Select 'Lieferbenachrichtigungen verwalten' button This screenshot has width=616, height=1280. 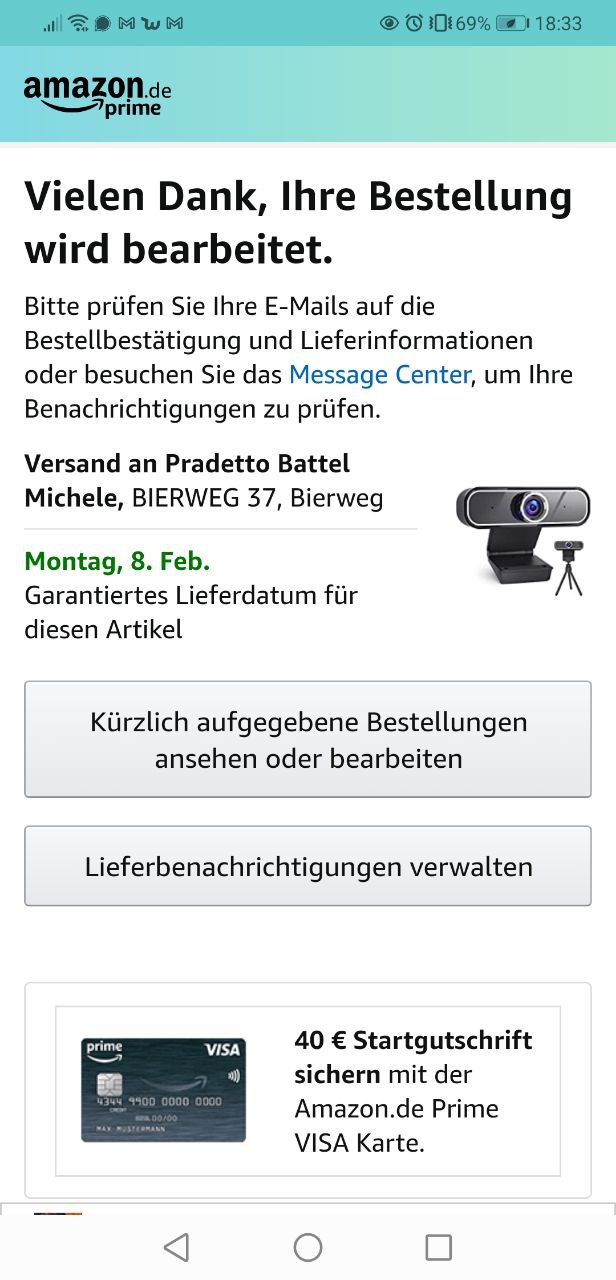[308, 866]
